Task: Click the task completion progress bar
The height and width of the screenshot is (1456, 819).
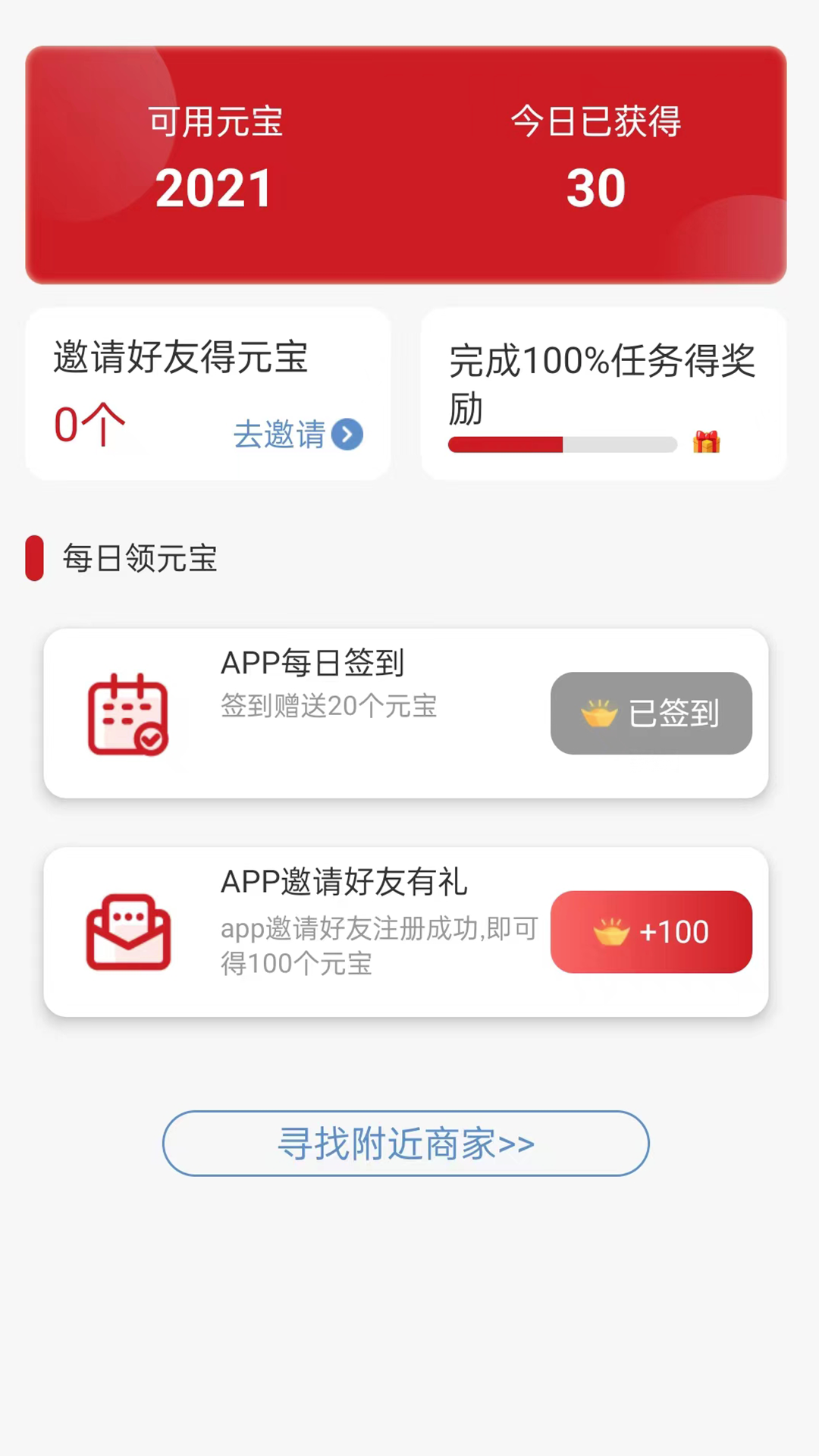Action: [561, 444]
